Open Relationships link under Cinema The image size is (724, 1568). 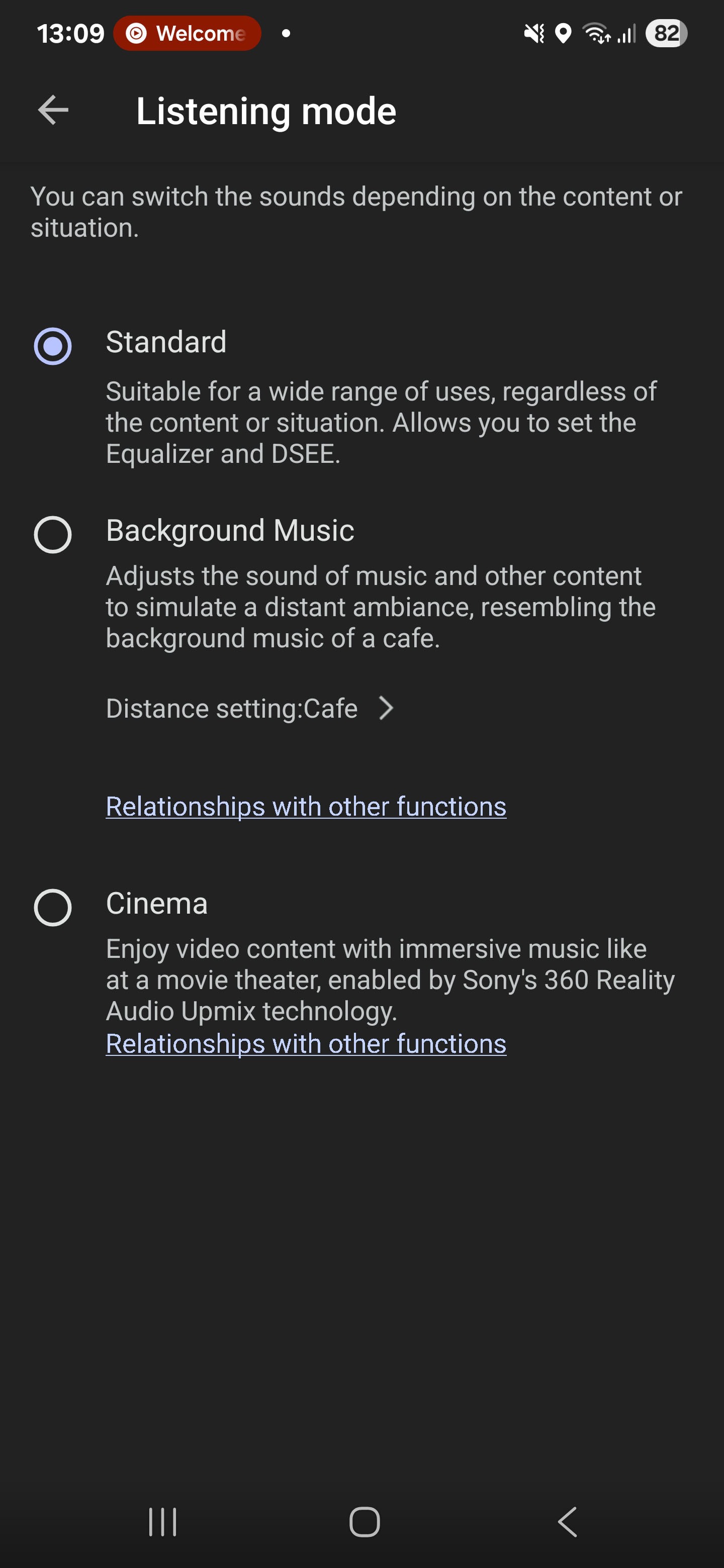[x=306, y=1044]
